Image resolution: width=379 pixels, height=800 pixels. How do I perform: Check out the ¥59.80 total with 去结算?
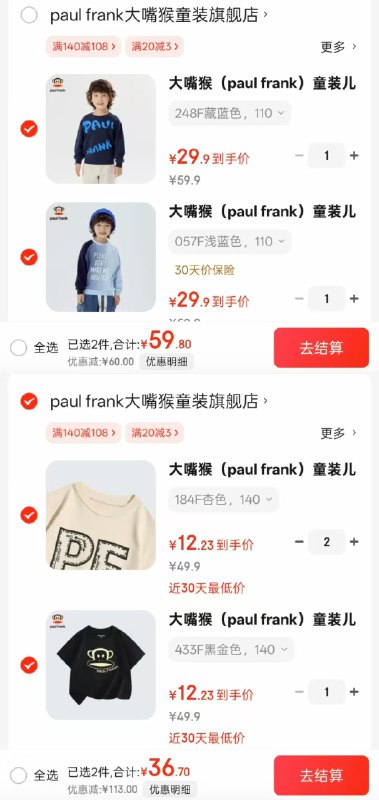coord(321,348)
